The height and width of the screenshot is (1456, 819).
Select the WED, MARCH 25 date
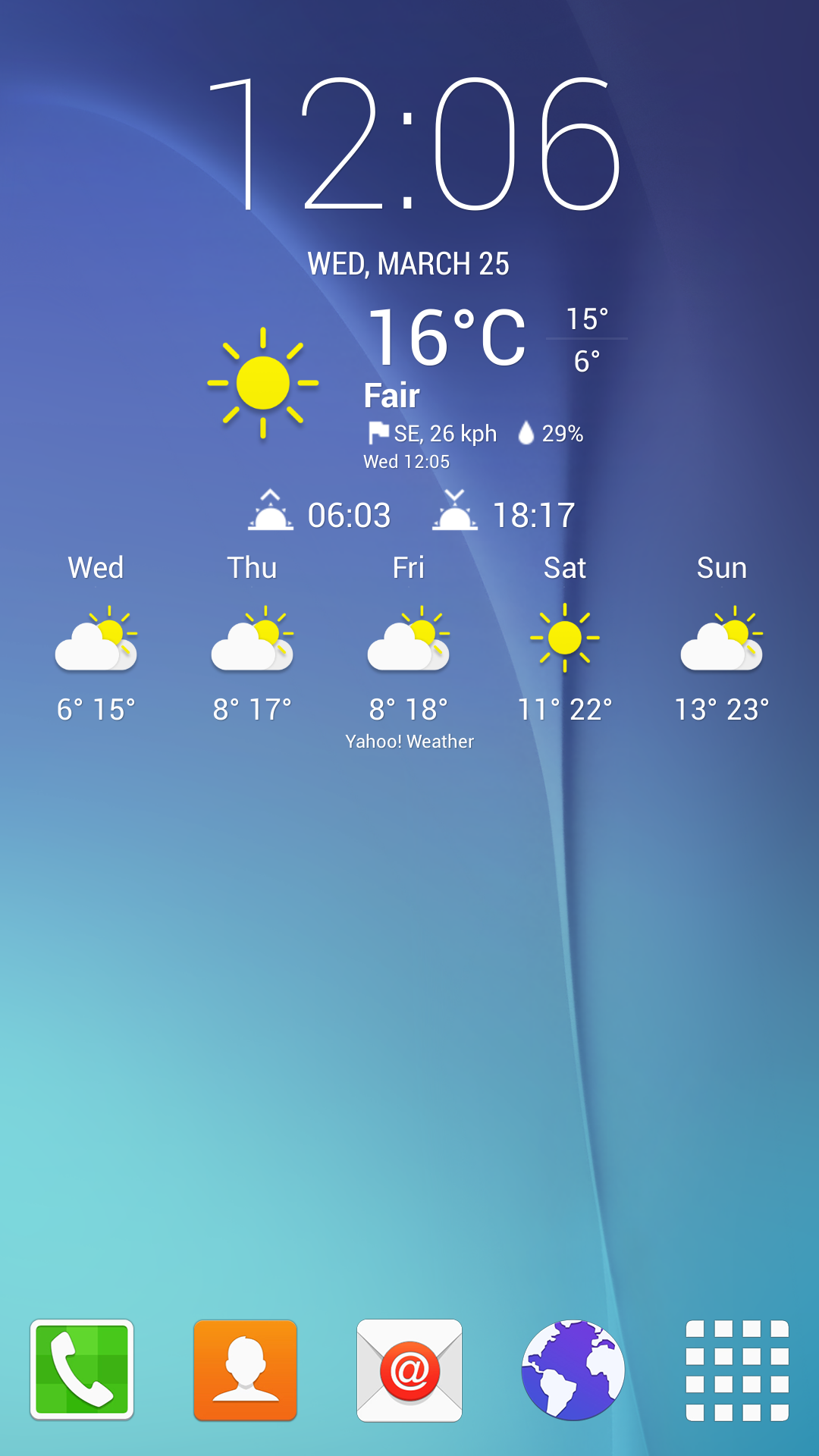click(x=409, y=263)
